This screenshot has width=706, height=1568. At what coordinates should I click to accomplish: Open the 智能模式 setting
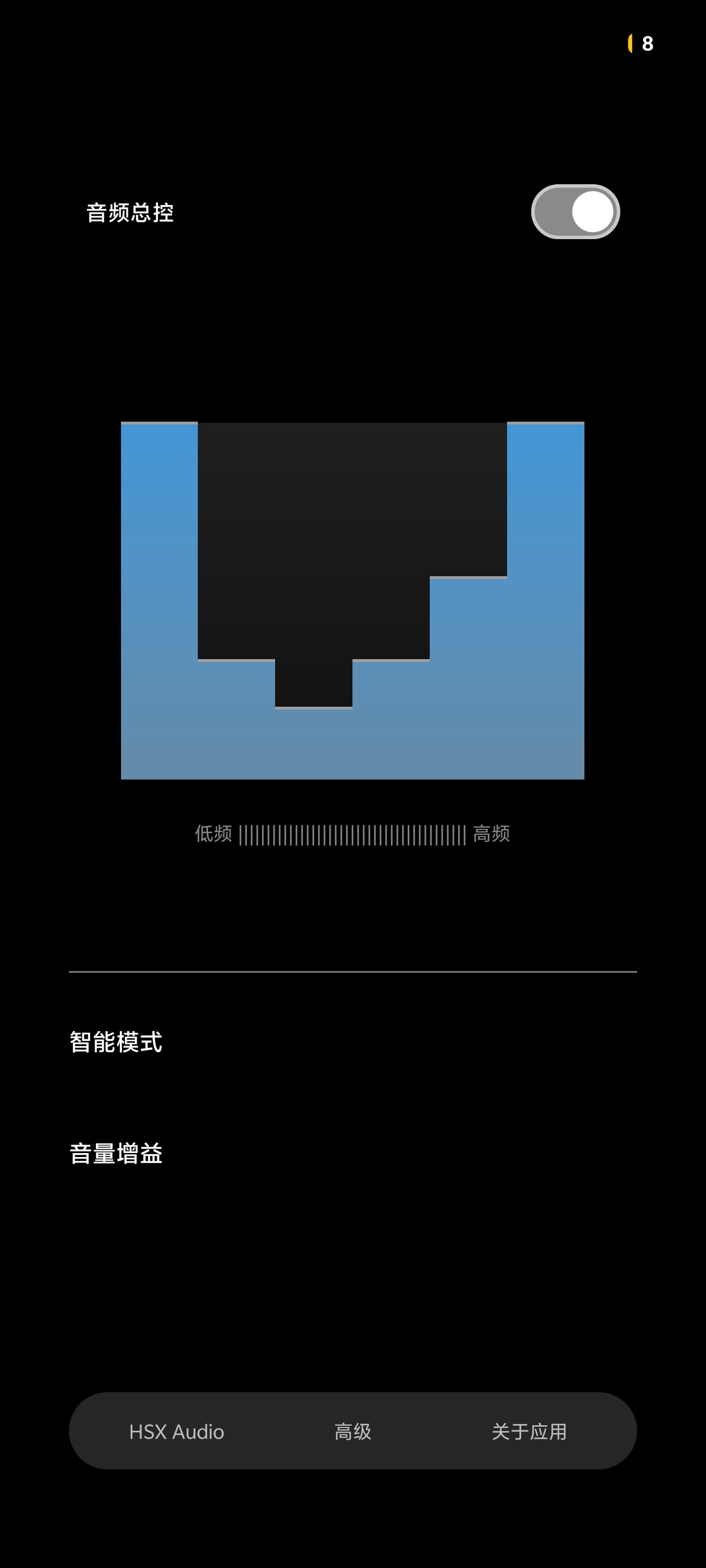pyautogui.click(x=116, y=1042)
